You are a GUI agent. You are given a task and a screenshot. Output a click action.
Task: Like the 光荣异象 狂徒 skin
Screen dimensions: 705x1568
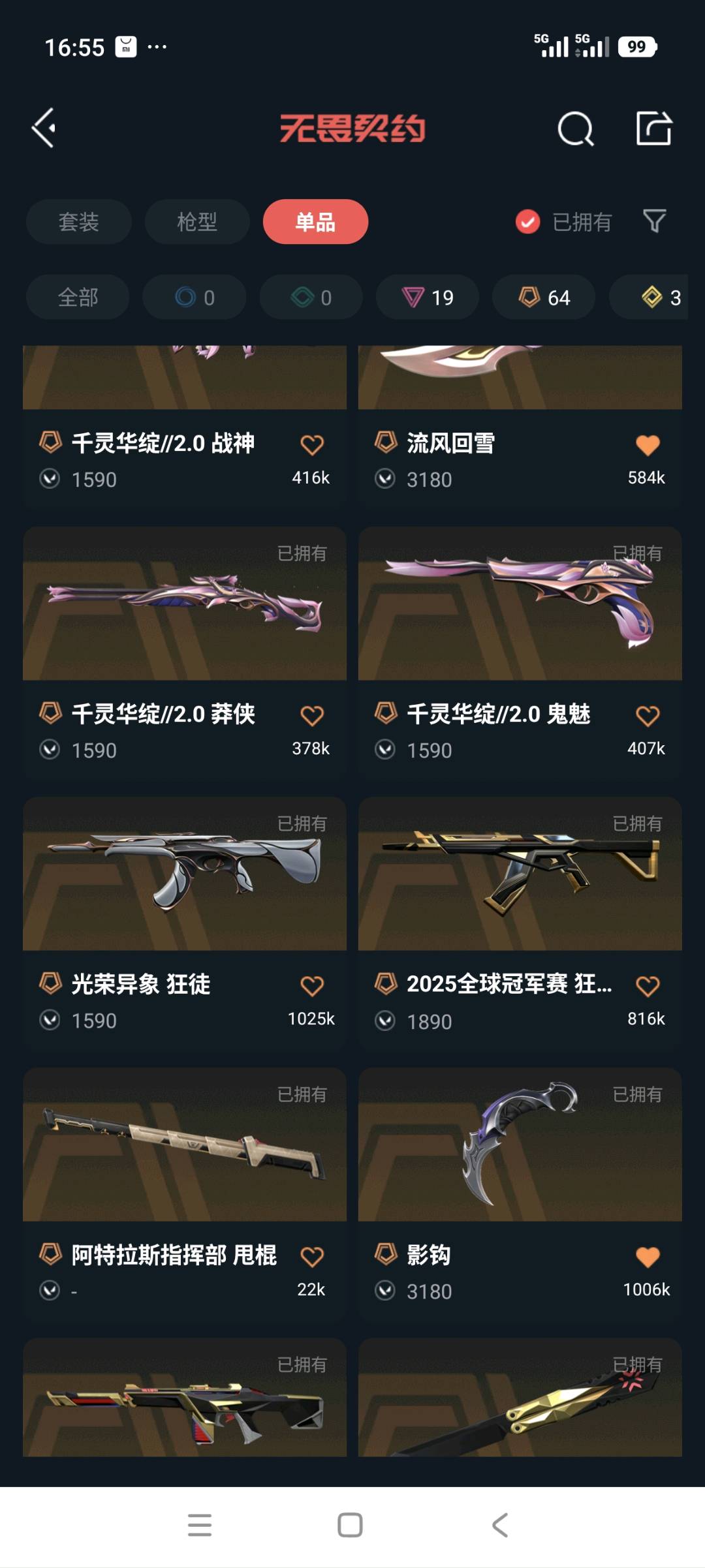pos(312,985)
